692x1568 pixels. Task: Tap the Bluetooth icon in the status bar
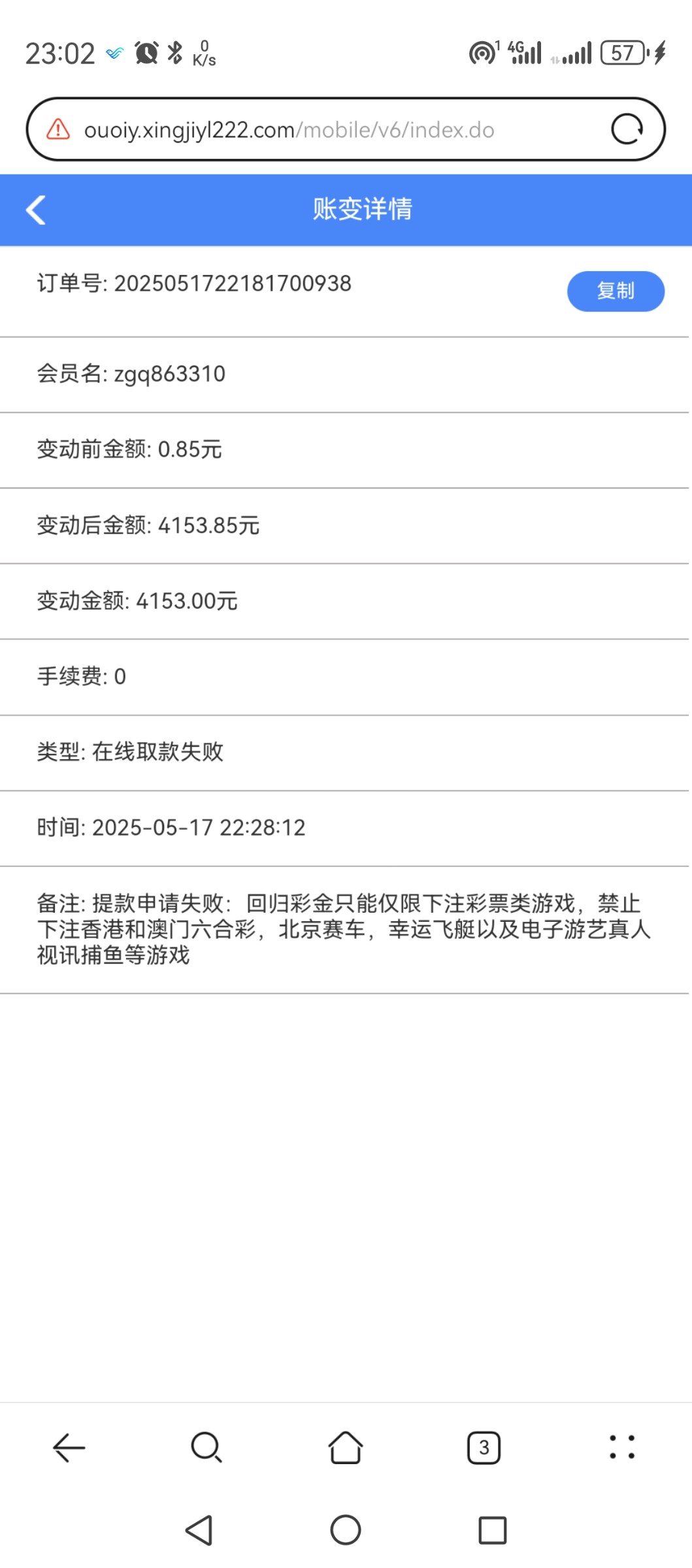coord(174,51)
